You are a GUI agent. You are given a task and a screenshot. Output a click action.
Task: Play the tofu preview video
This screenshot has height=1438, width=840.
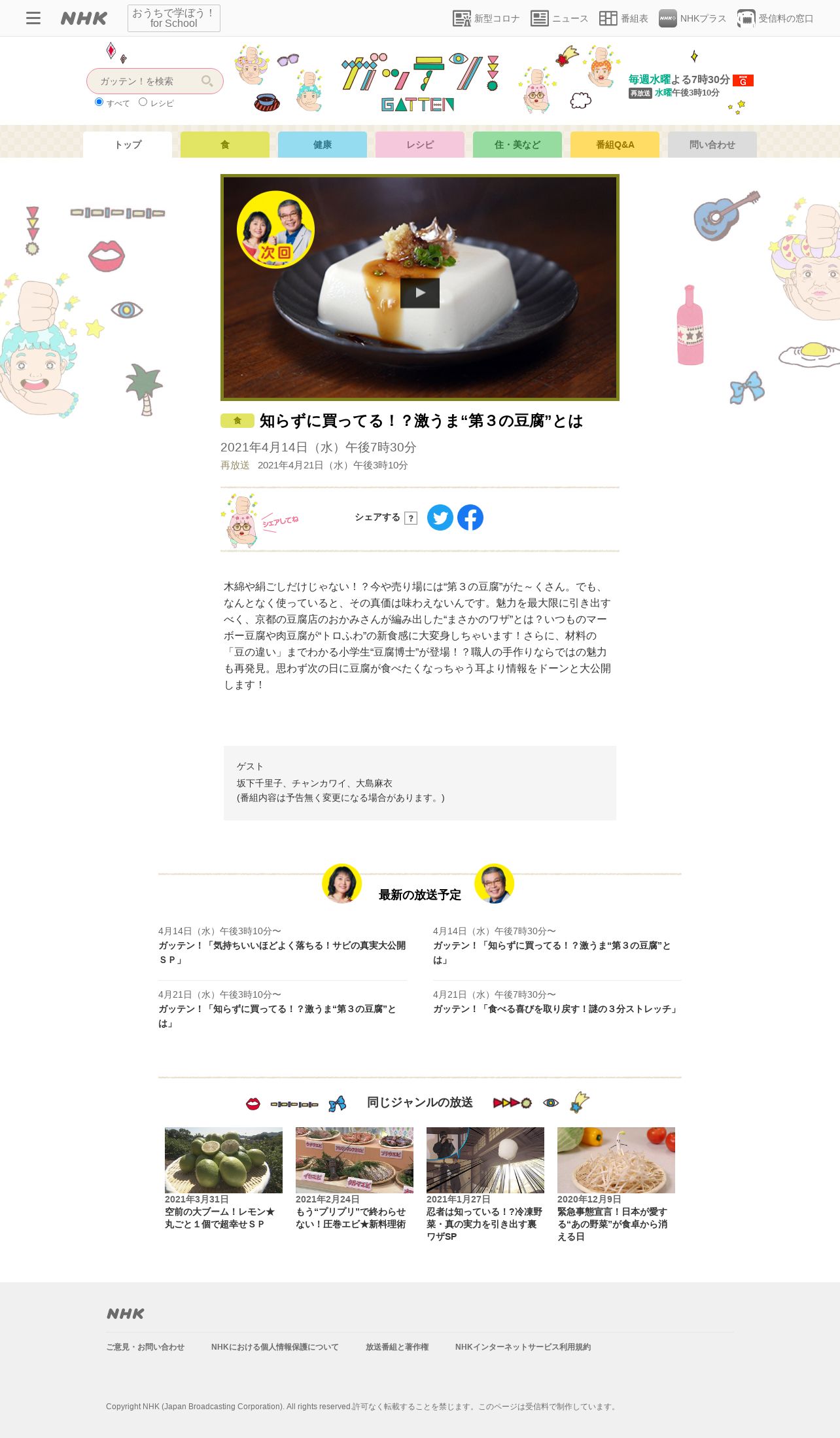[419, 292]
